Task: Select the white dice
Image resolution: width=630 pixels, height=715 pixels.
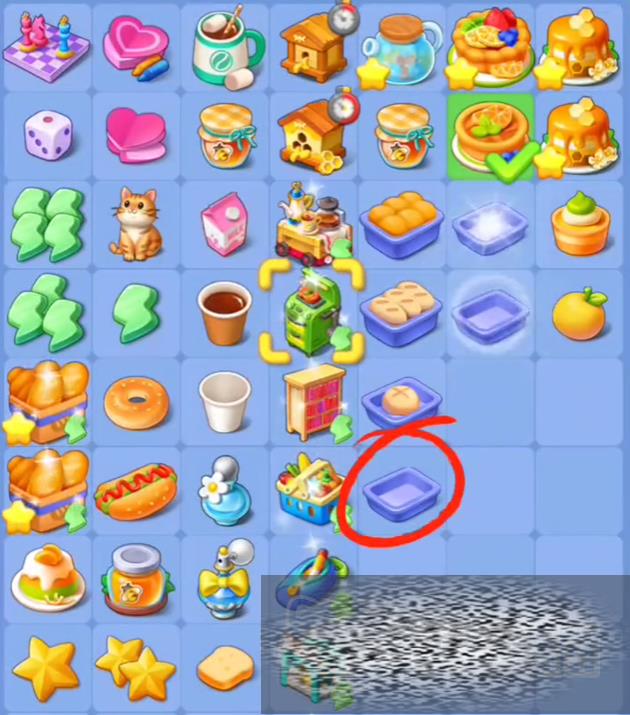Action: click(x=44, y=133)
